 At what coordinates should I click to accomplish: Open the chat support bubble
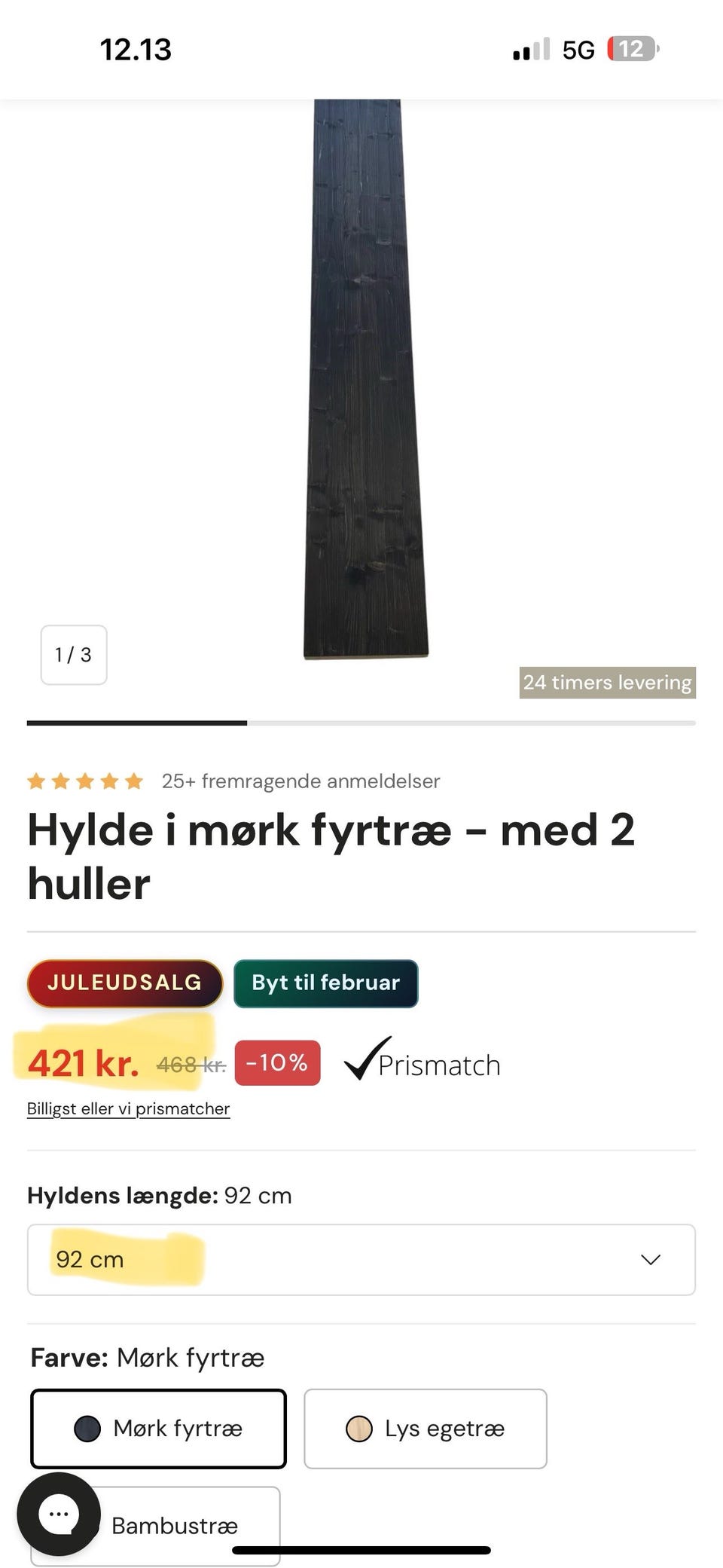(x=60, y=1514)
